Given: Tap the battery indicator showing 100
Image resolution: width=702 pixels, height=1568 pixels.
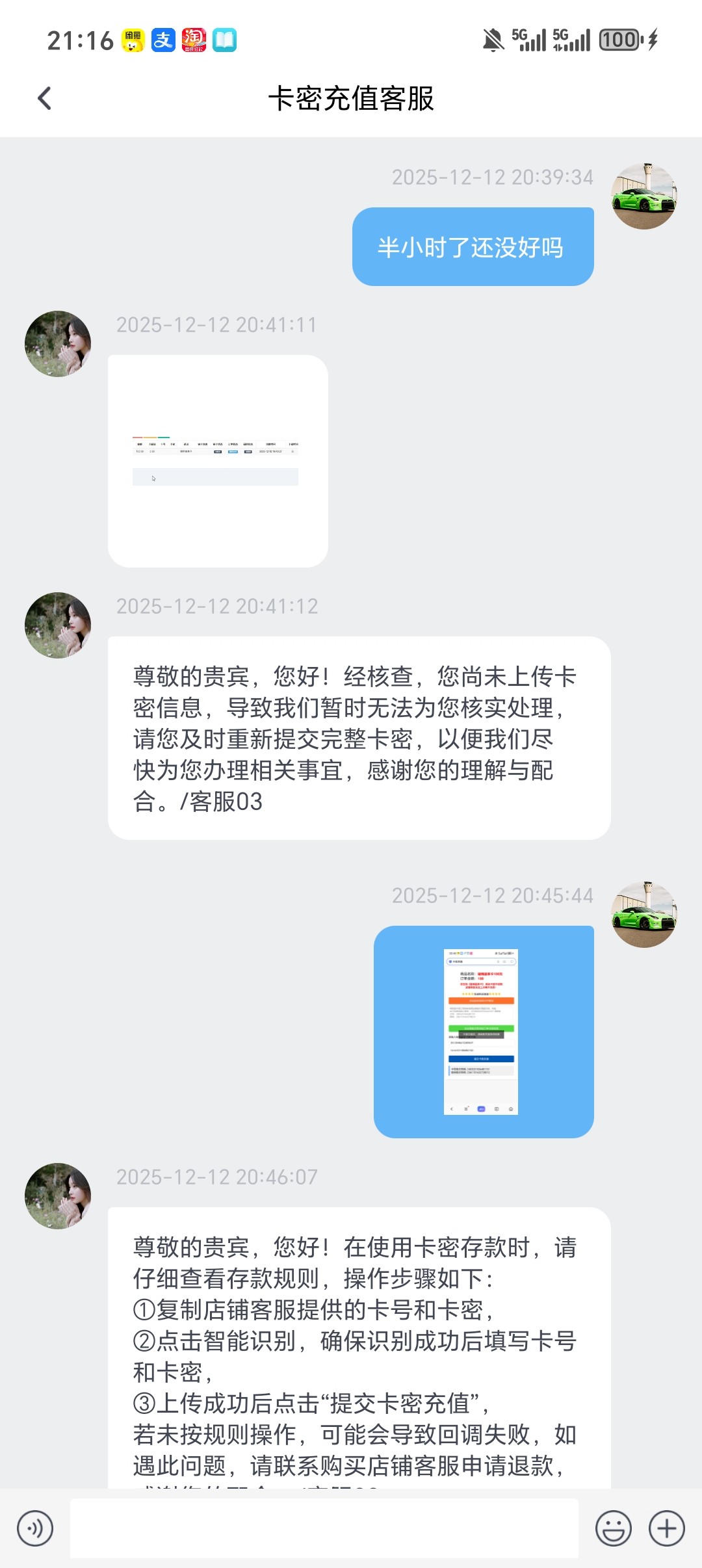Looking at the screenshot, I should (x=621, y=40).
